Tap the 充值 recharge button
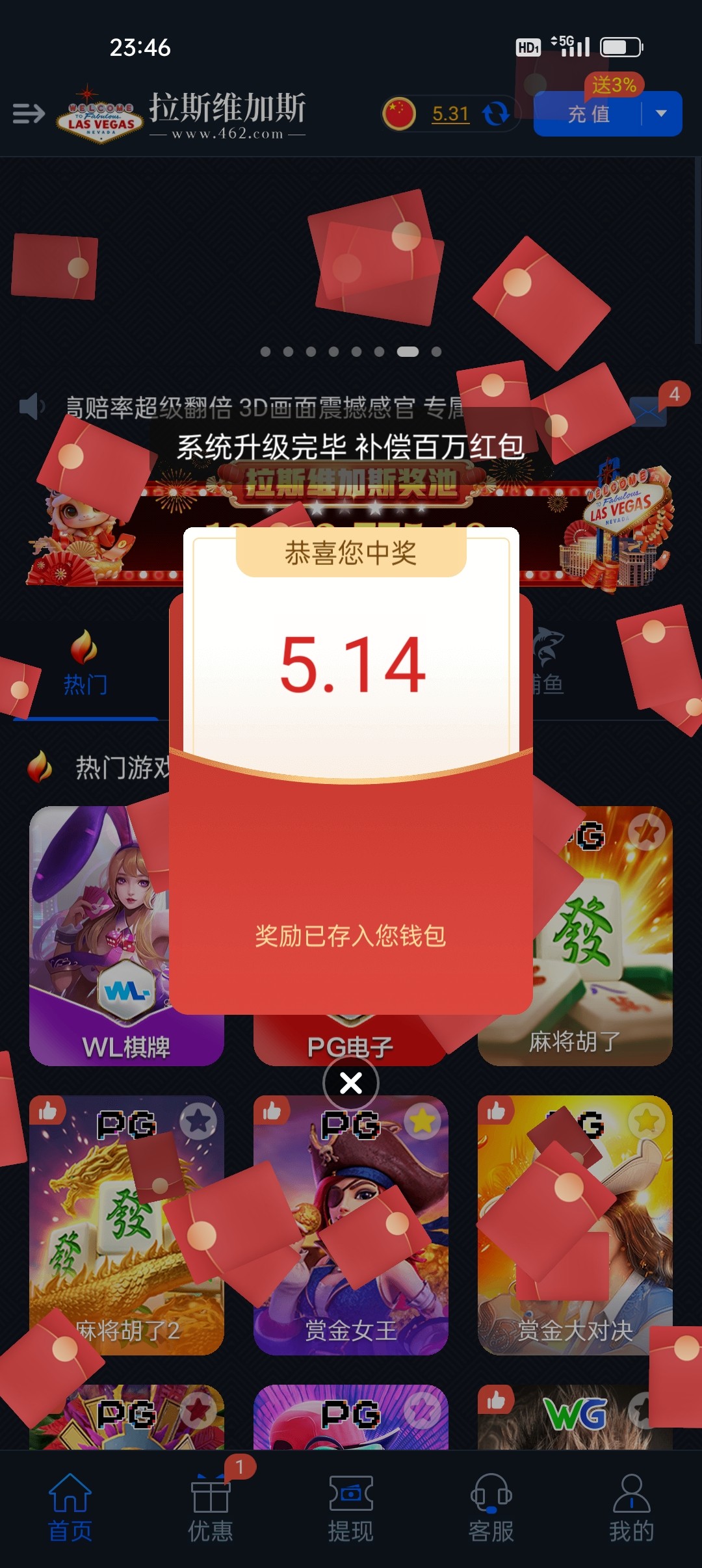Screen dimensions: 702x1568 point(588,114)
